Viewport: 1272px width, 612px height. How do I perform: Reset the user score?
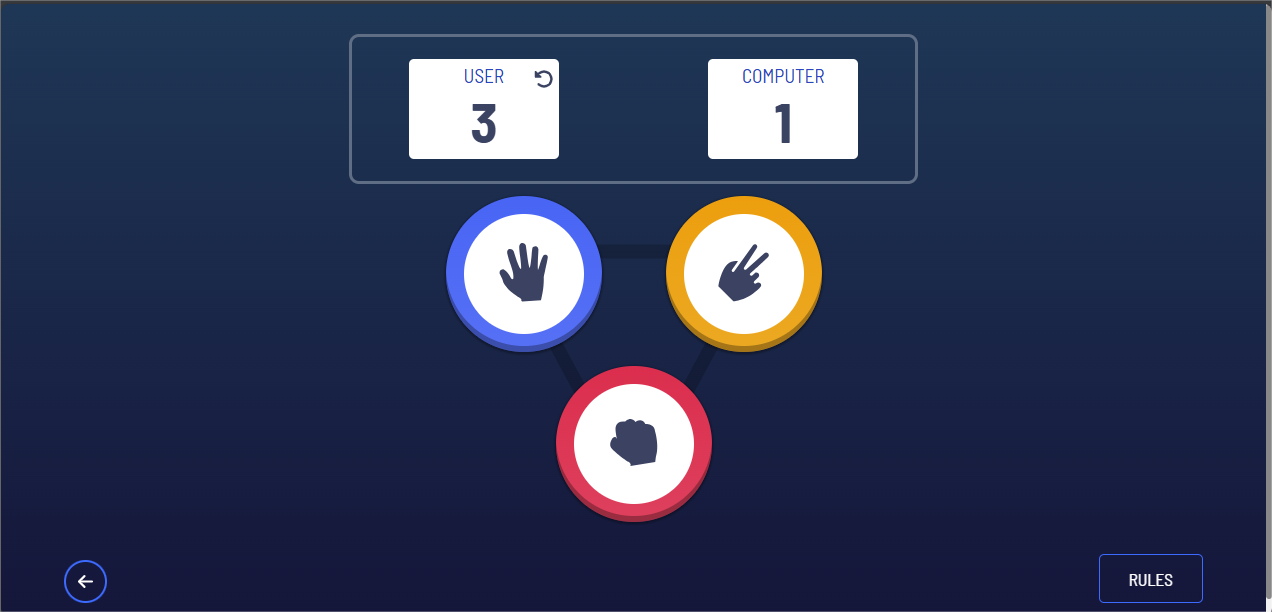pos(543,79)
